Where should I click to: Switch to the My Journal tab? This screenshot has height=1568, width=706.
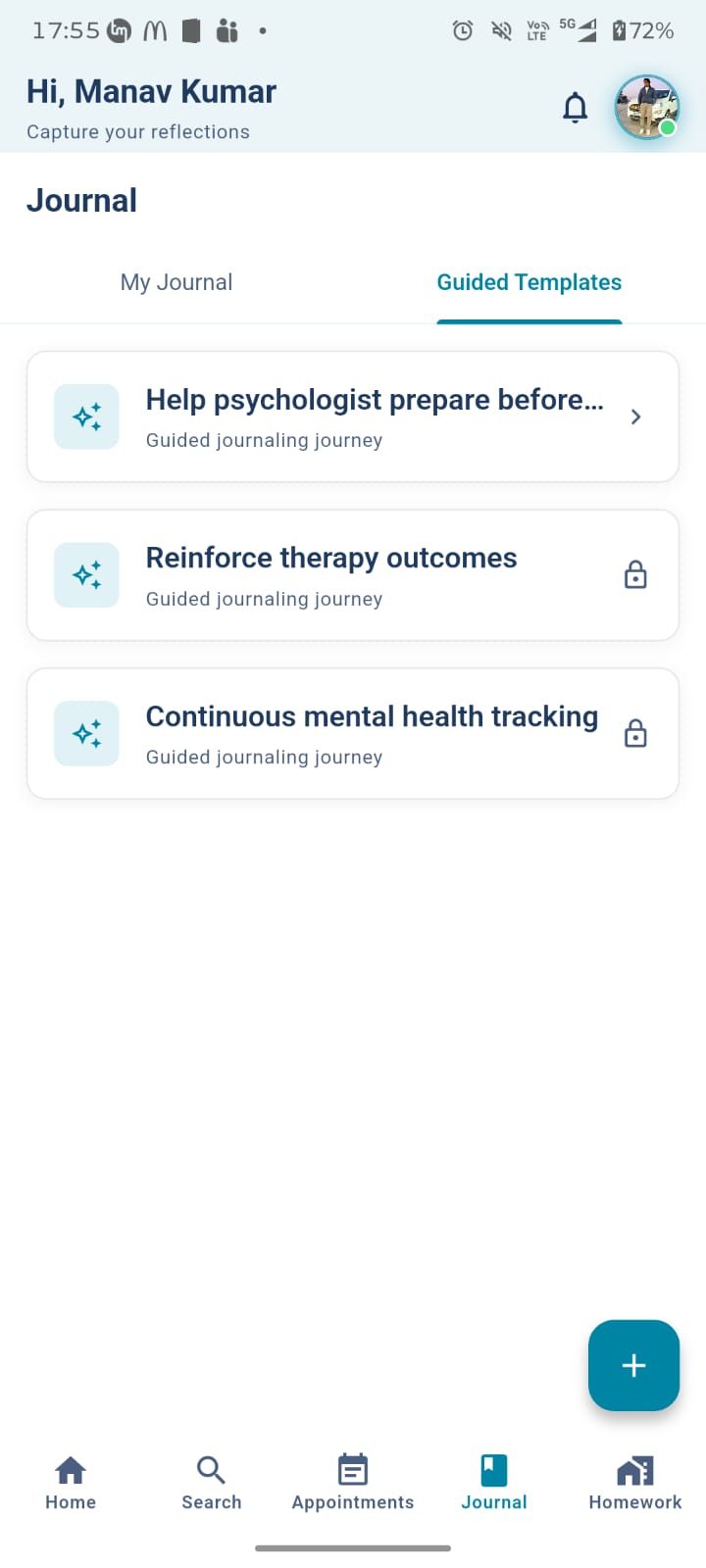coord(176,282)
